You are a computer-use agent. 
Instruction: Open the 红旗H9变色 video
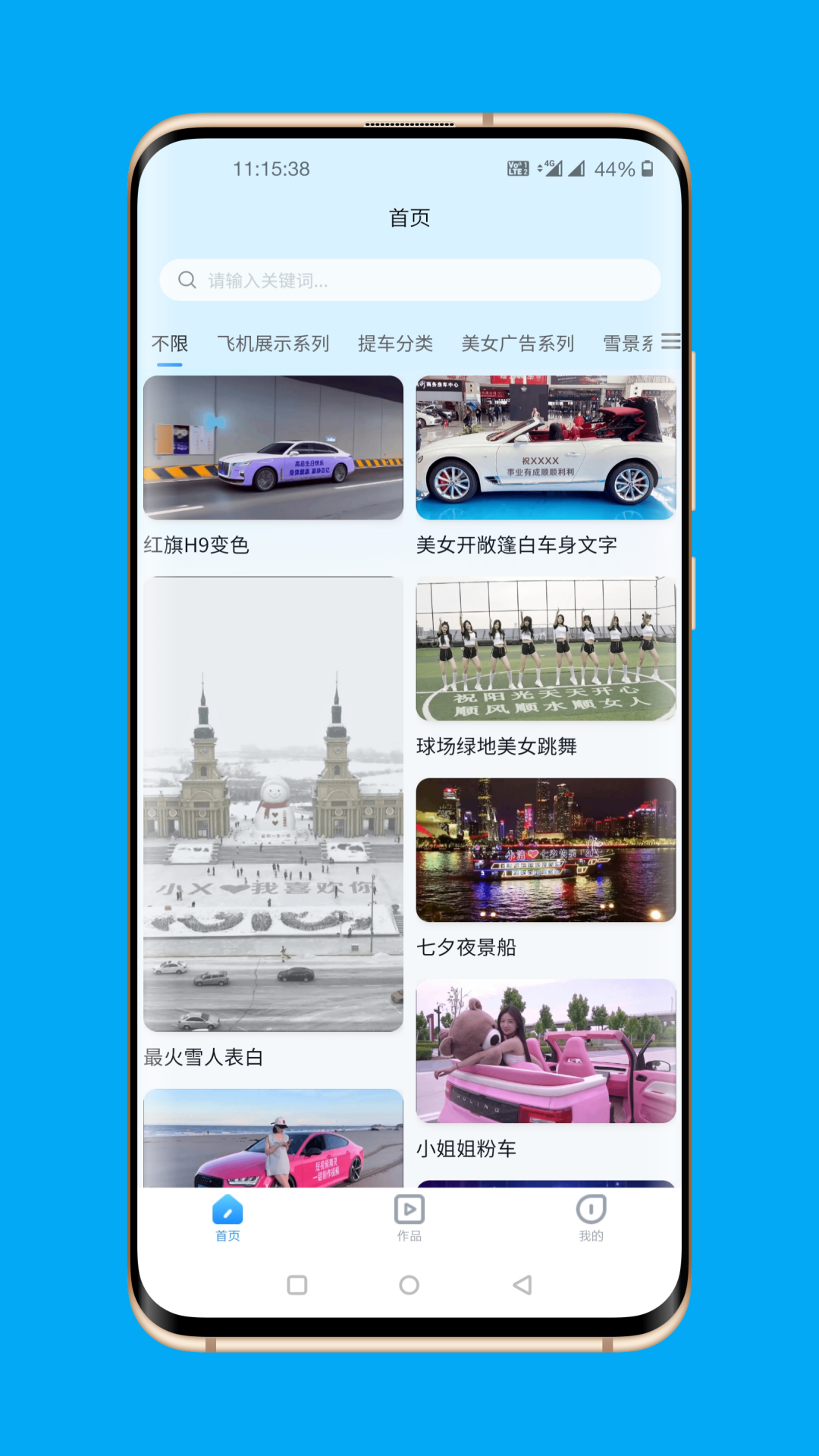(x=273, y=447)
